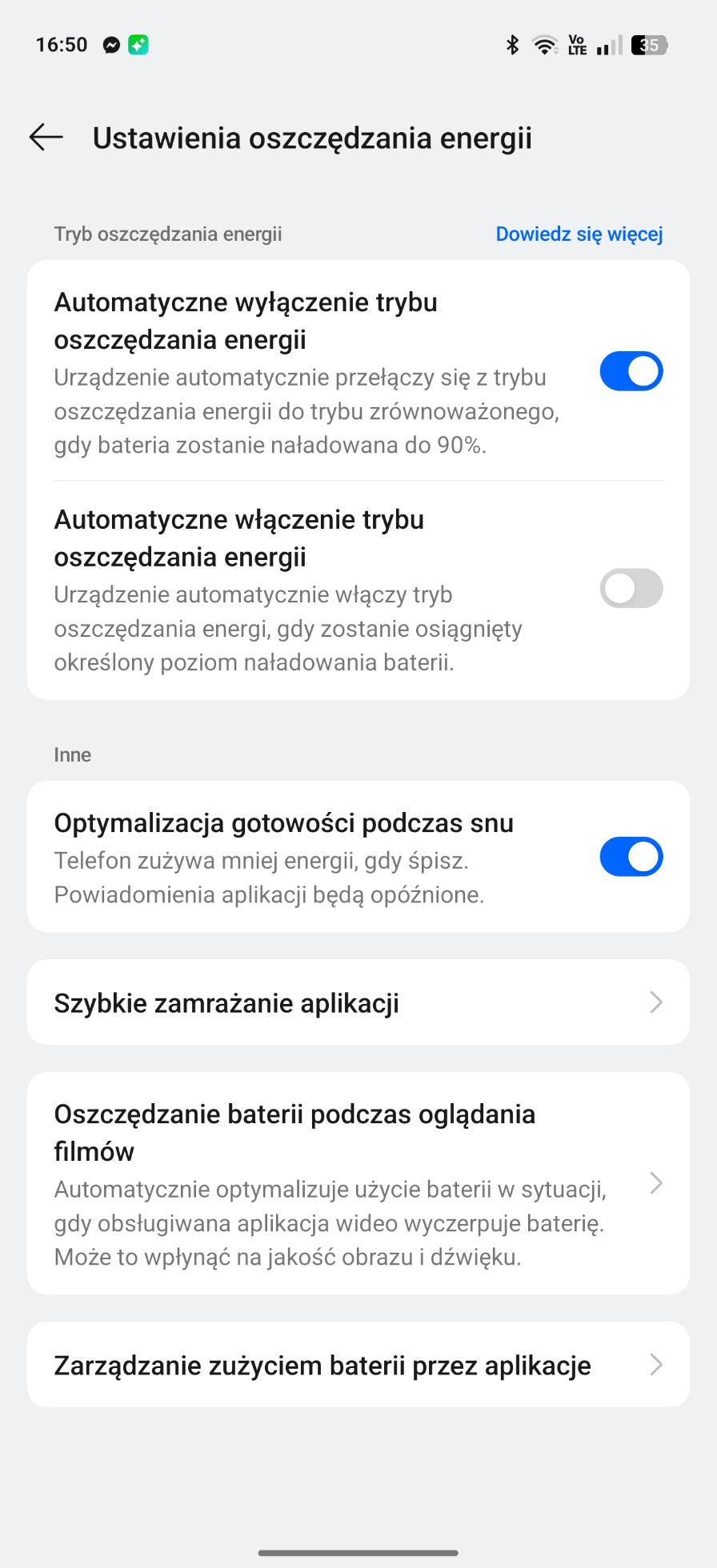Turn off "Optymalizacja gotowości podczas snu"
Viewport: 717px width, 1568px height.
(631, 857)
